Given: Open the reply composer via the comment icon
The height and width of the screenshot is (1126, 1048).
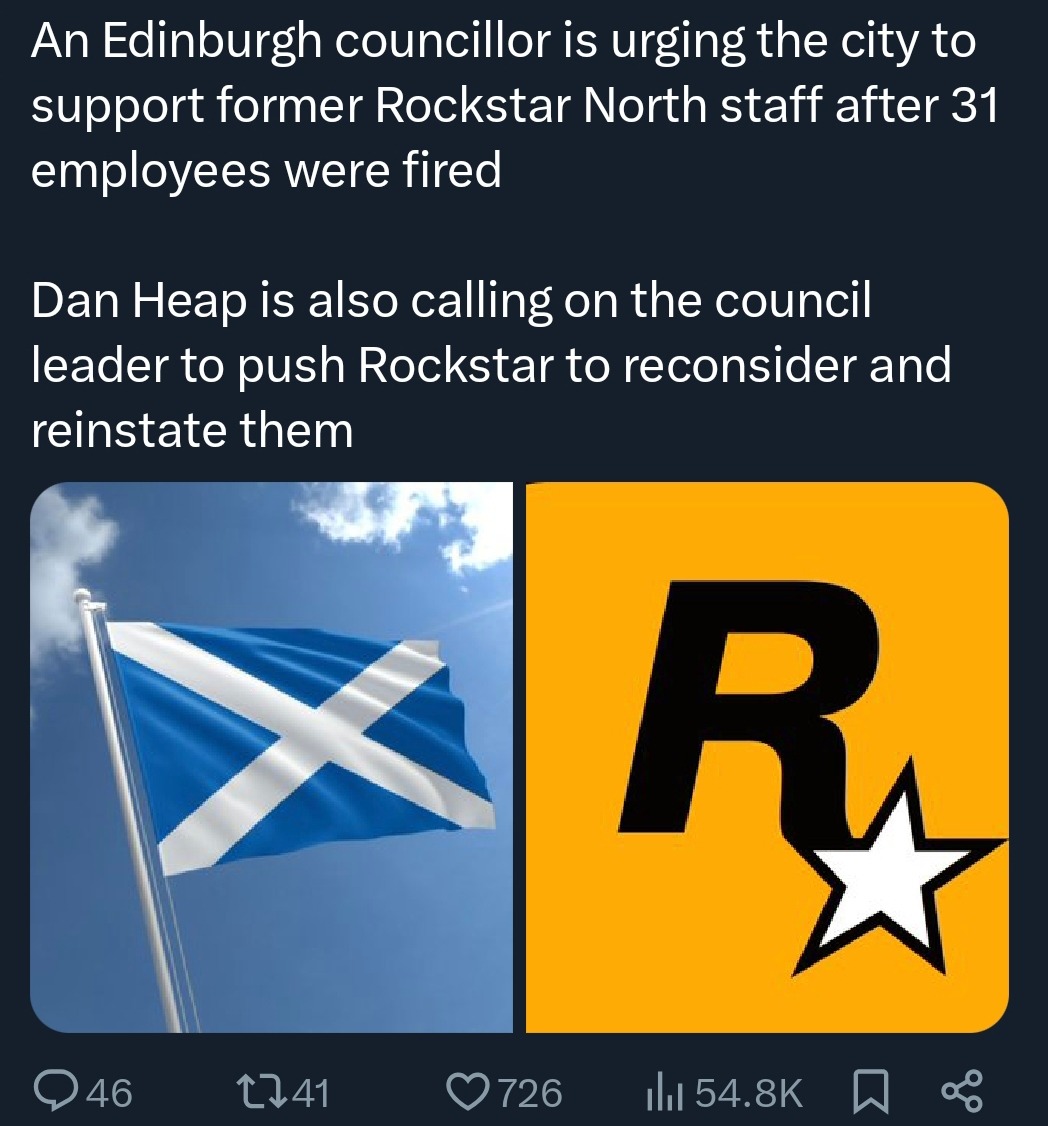Looking at the screenshot, I should (x=57, y=1090).
